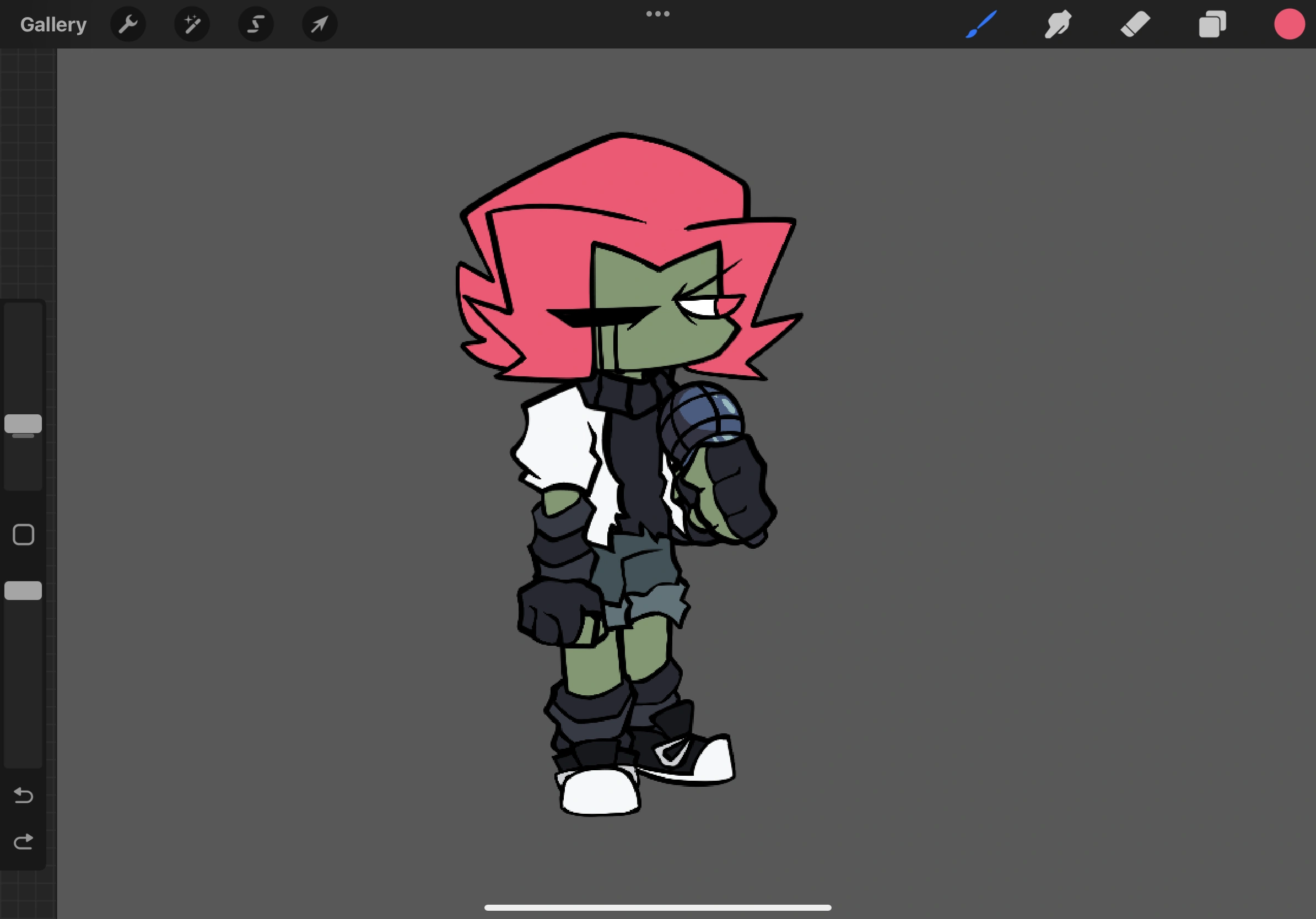
Task: Open the Layers panel
Action: (1212, 24)
